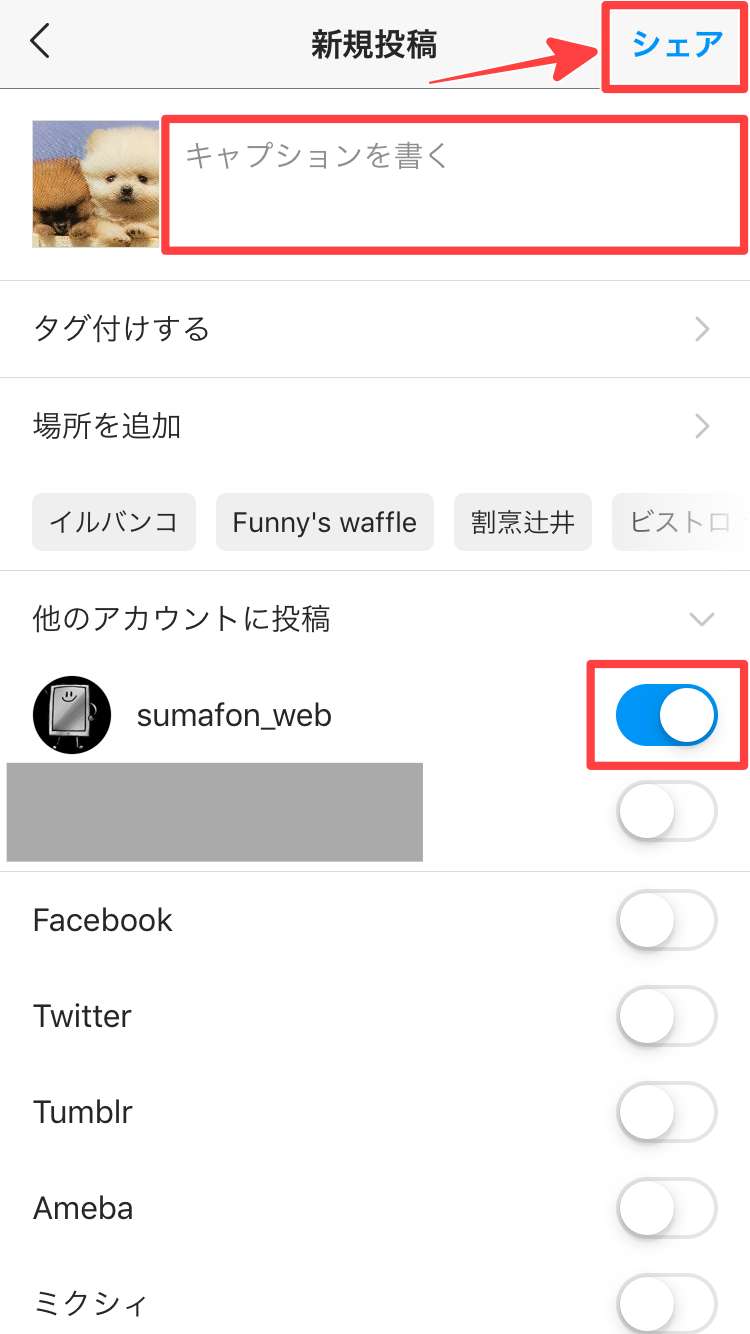Viewport: 750px width, 1334px height.
Task: Tap シェア to share the post
Action: [x=676, y=45]
